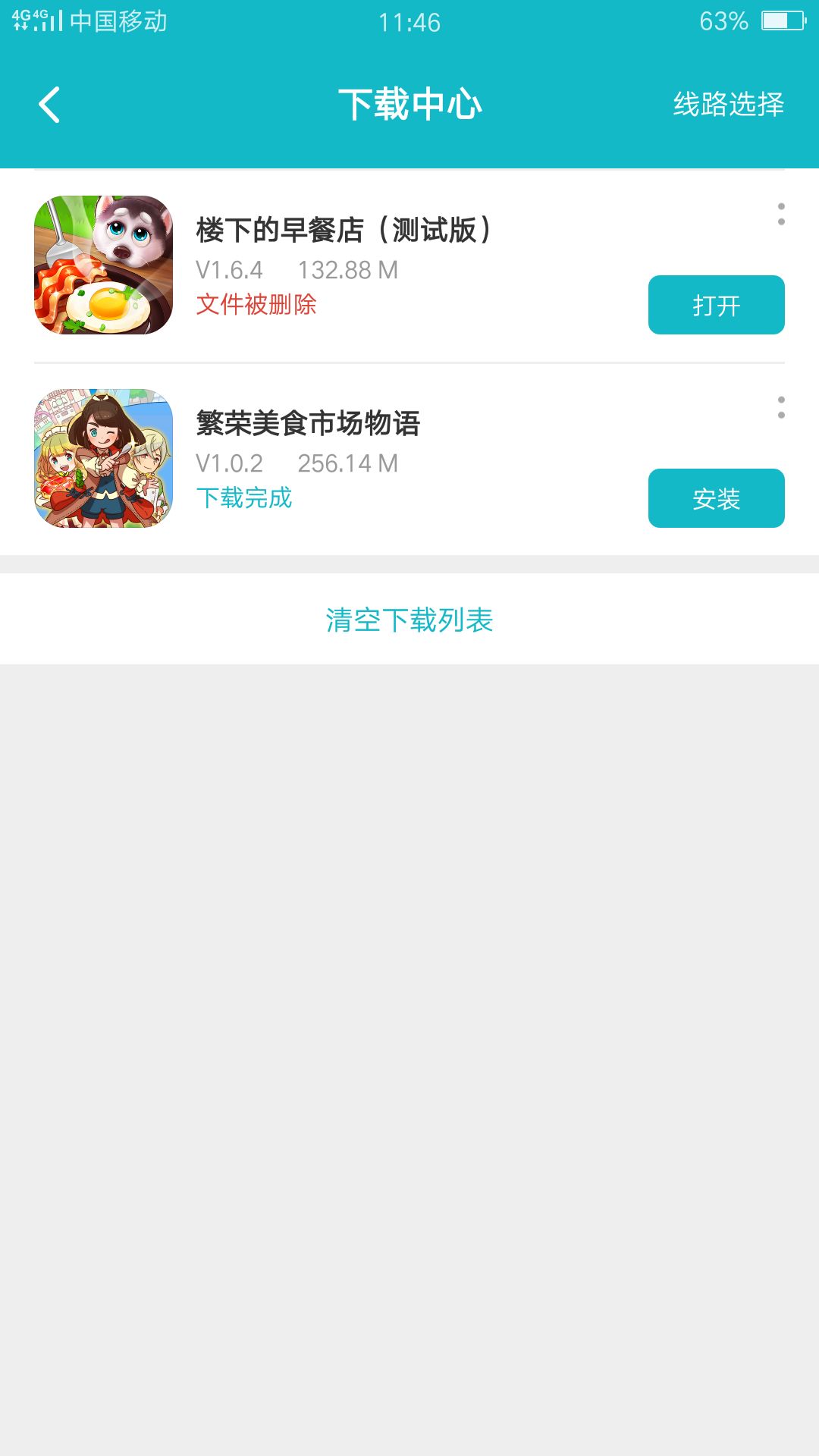Viewport: 819px width, 1456px height.
Task: Tap the version label V1.0.2
Action: coord(229,464)
